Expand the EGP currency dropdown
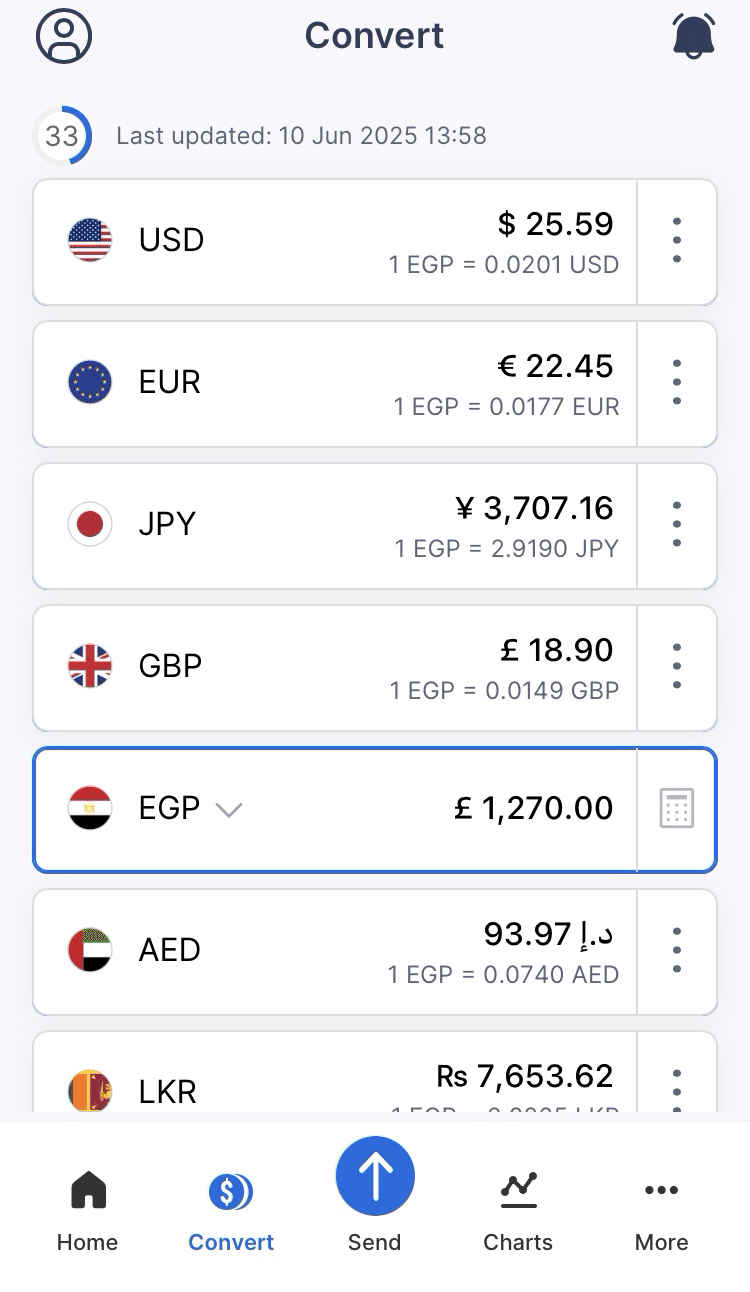Viewport: 750px width, 1292px height. coord(229,809)
